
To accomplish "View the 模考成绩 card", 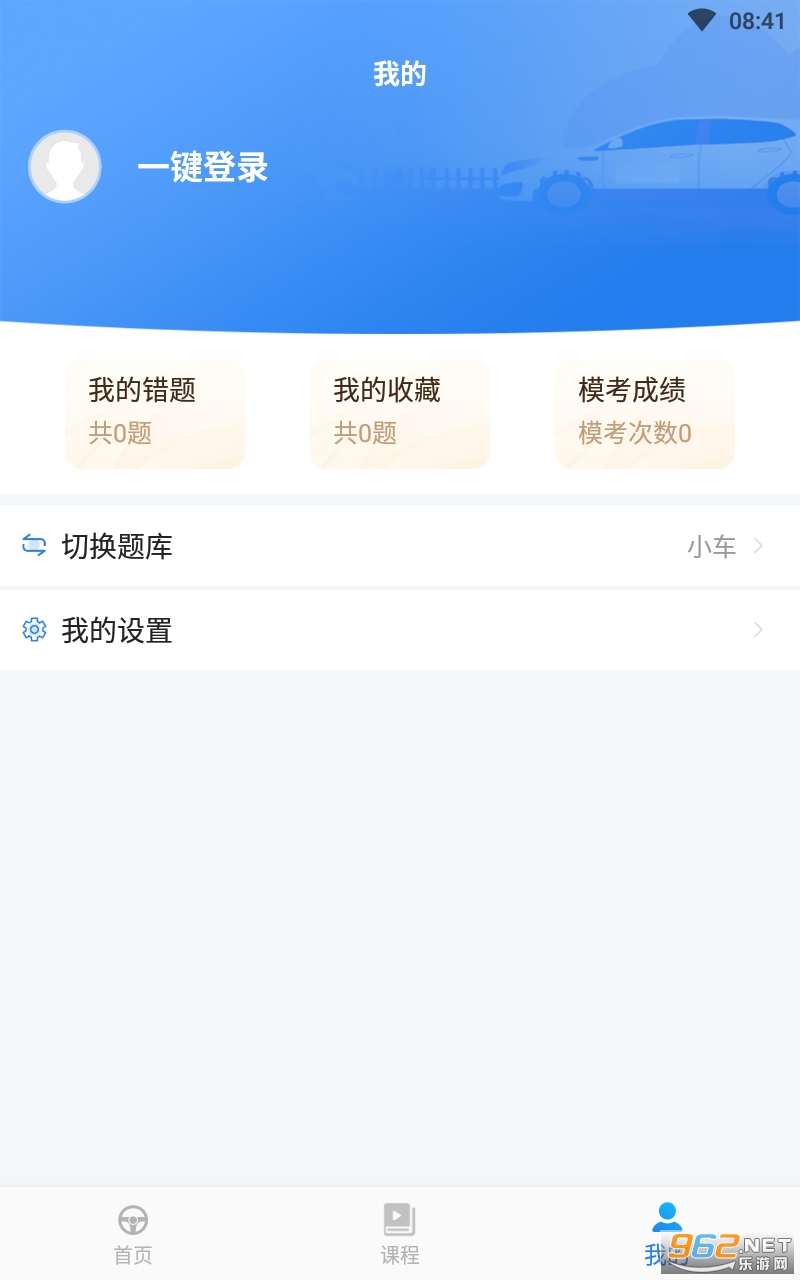I will click(645, 413).
